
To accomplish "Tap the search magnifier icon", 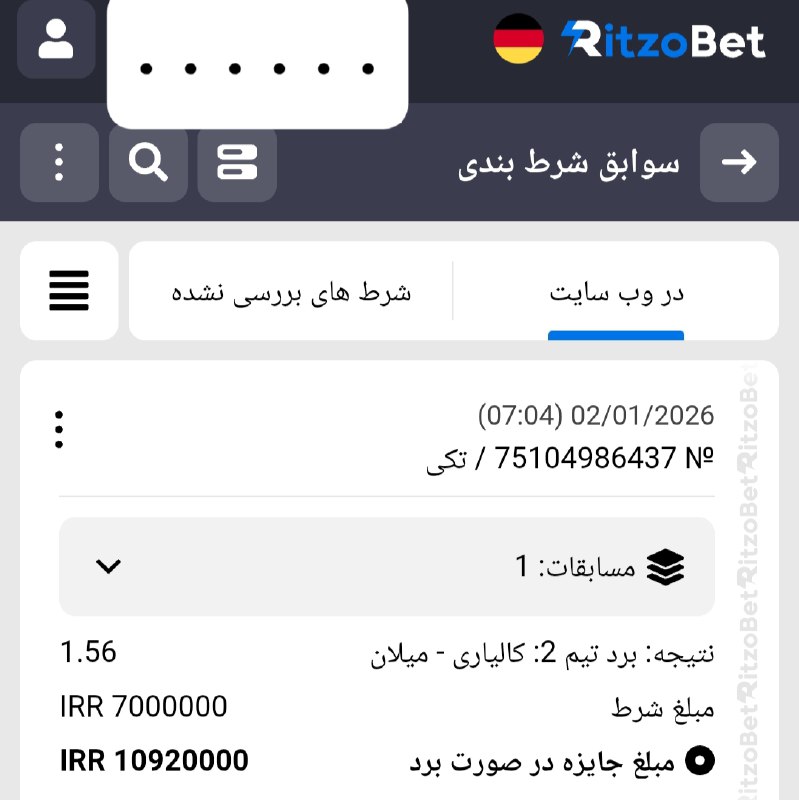I will pos(148,162).
